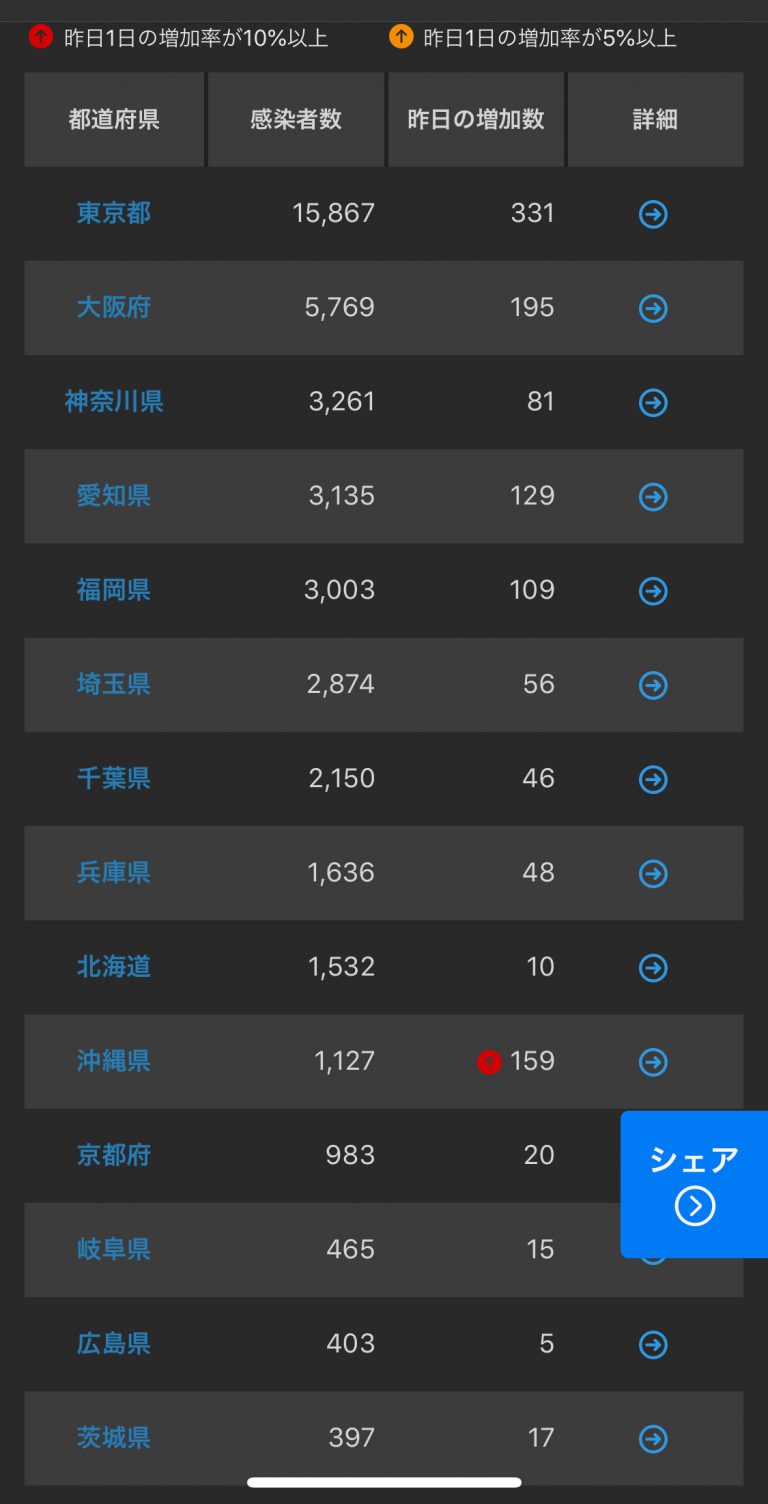Select the 大阪府 prefecture link
Screen dimensions: 768x1504
pos(114,307)
